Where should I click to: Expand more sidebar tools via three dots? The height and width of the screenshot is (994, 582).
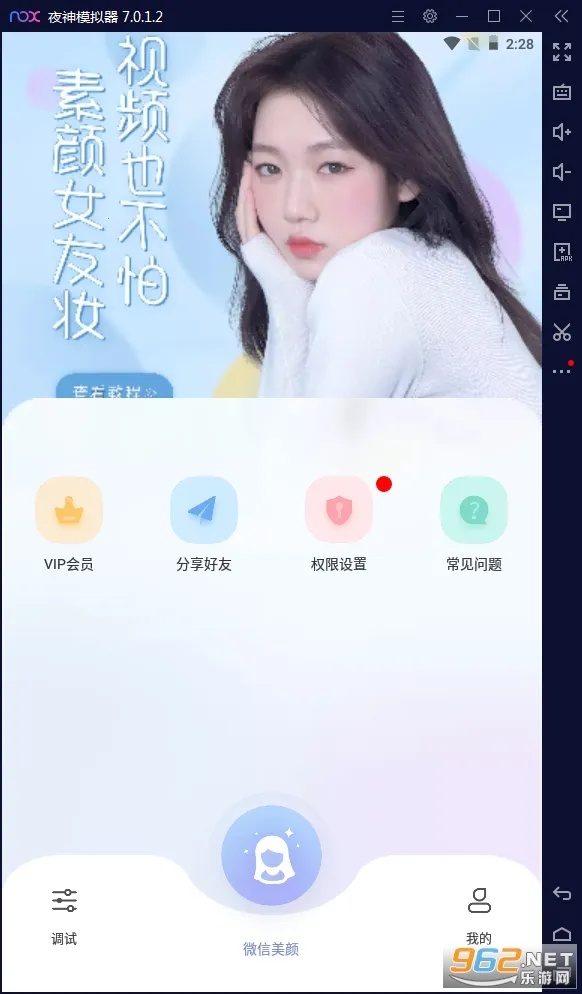[562, 371]
